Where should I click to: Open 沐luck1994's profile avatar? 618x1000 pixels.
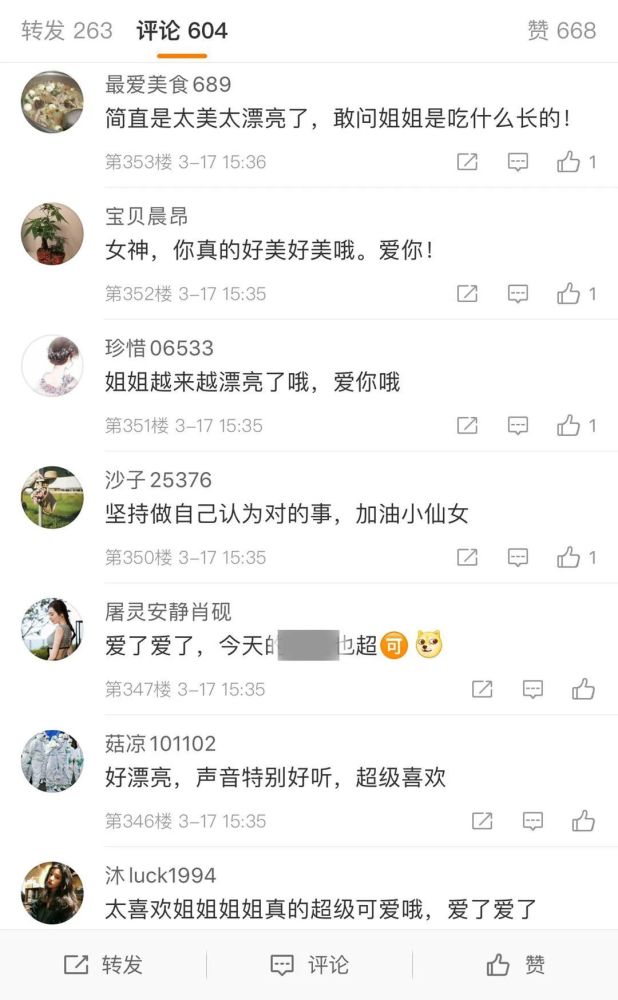coord(52,893)
